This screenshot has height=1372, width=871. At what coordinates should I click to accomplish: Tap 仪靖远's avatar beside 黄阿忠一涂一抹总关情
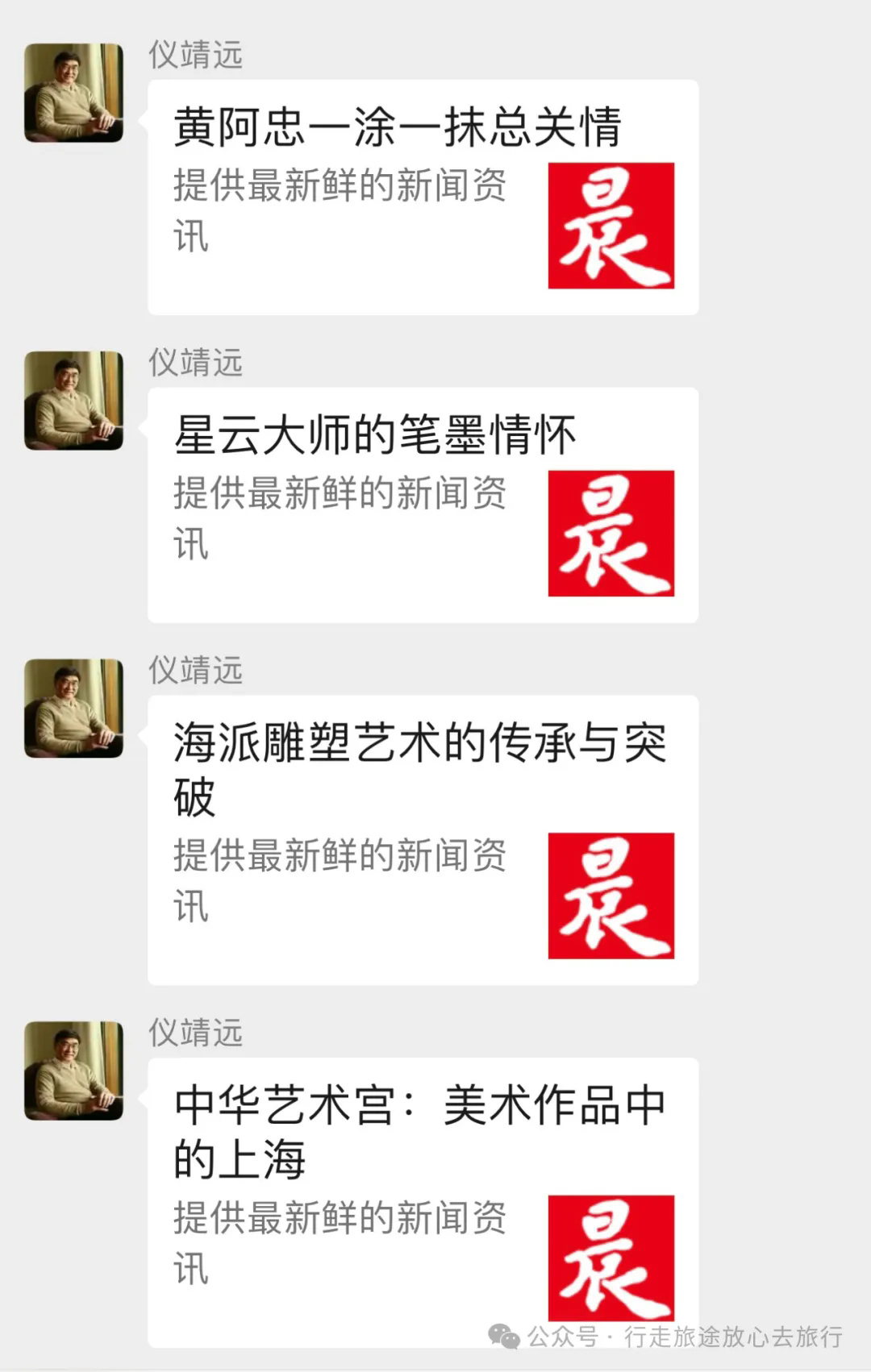pyautogui.click(x=73, y=93)
